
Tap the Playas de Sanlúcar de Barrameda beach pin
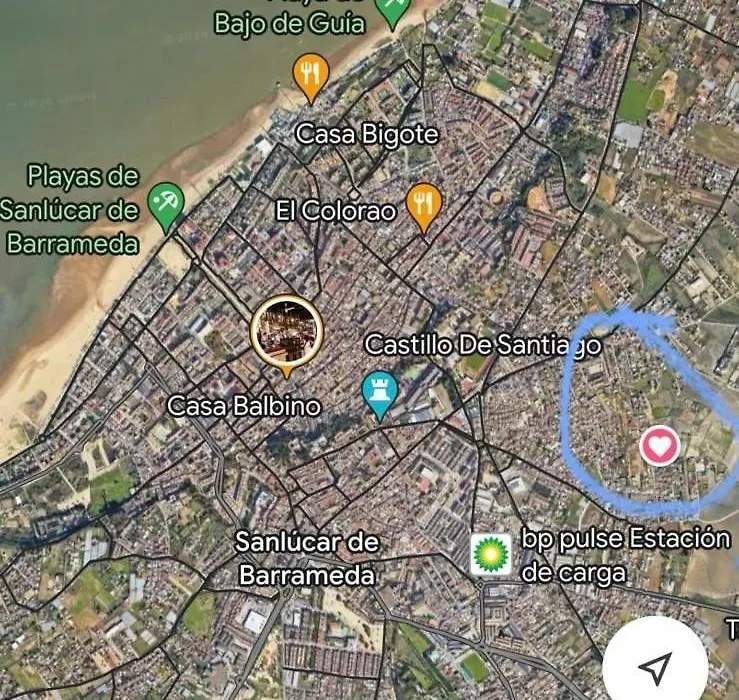click(x=165, y=204)
